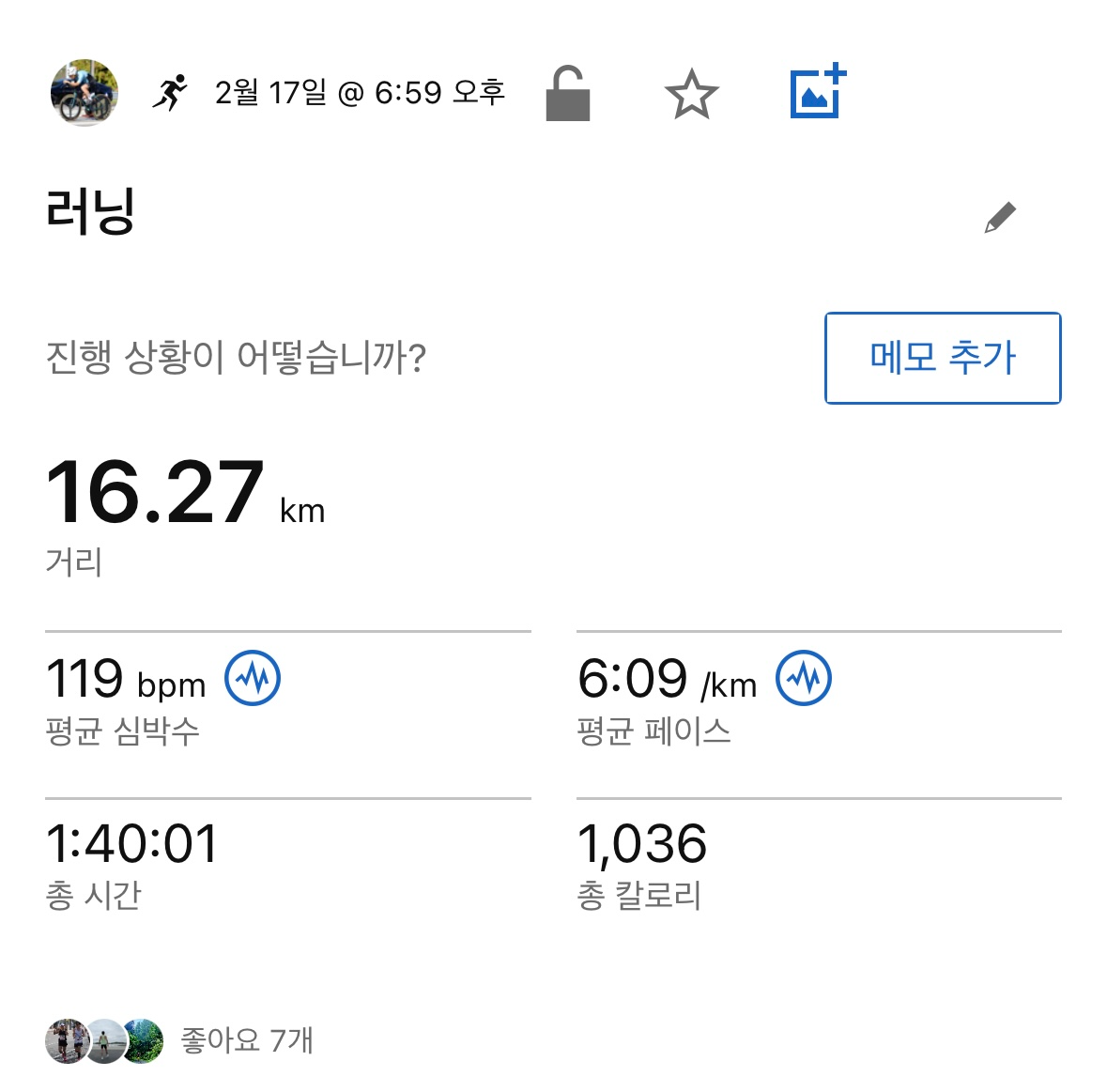Screen dimensions: 1107x1092
Task: Change privacy with the padlock icon
Action: point(568,93)
